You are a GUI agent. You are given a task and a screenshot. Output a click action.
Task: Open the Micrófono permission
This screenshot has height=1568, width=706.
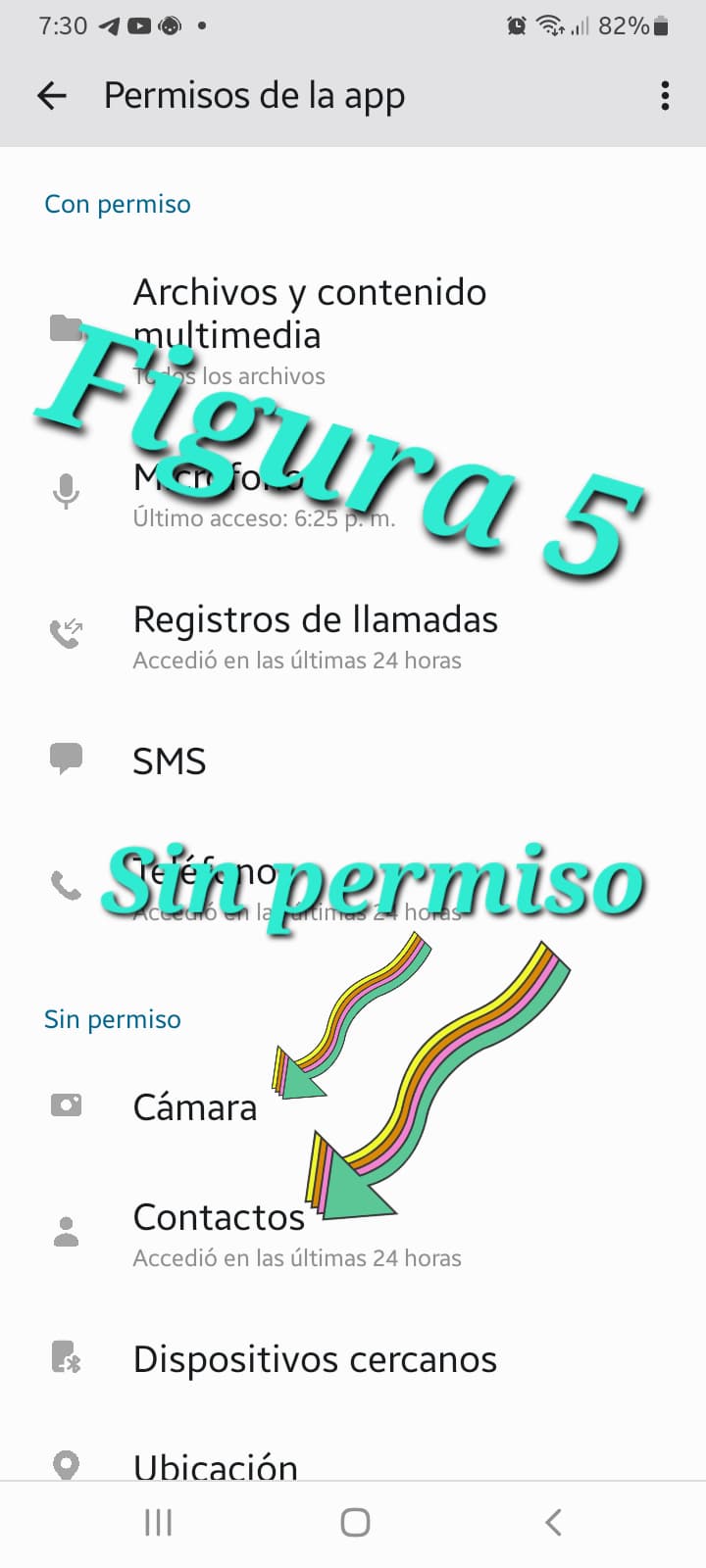(x=265, y=493)
